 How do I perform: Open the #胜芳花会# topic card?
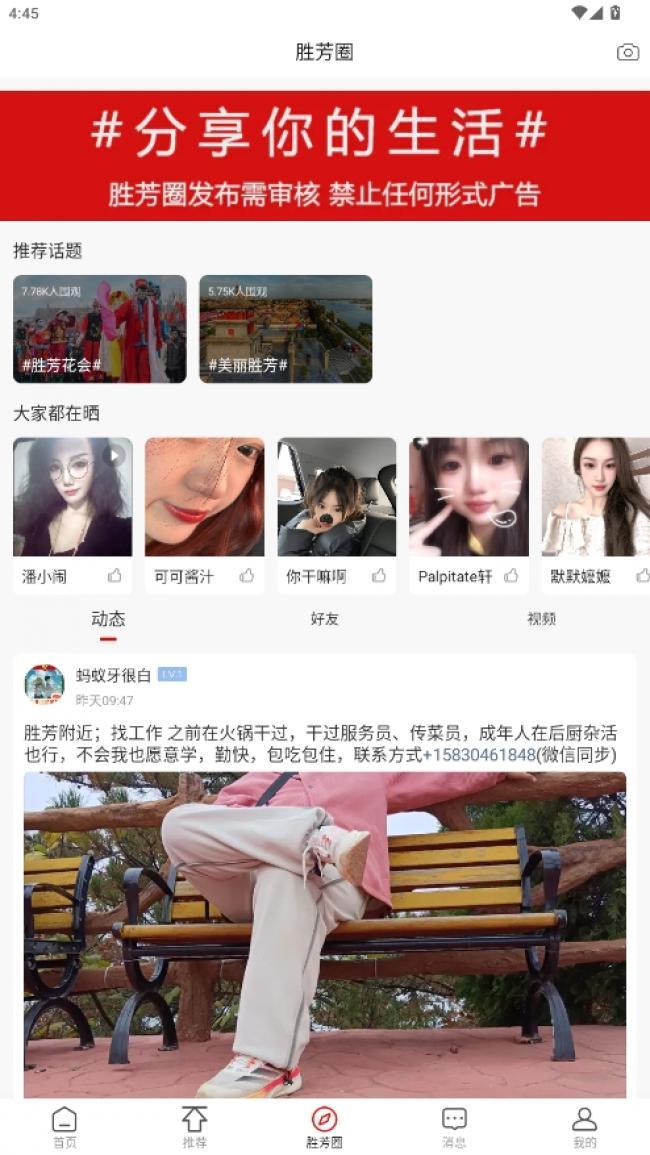pyautogui.click(x=99, y=328)
